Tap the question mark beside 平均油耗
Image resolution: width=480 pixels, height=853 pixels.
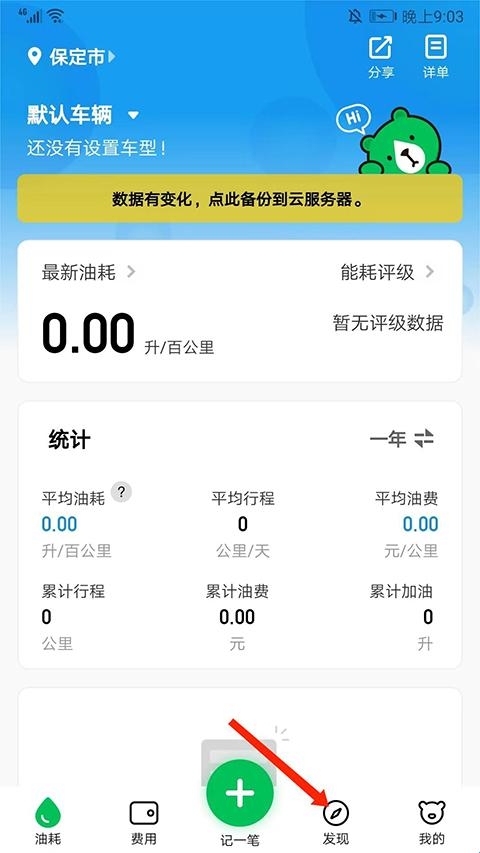(x=121, y=492)
